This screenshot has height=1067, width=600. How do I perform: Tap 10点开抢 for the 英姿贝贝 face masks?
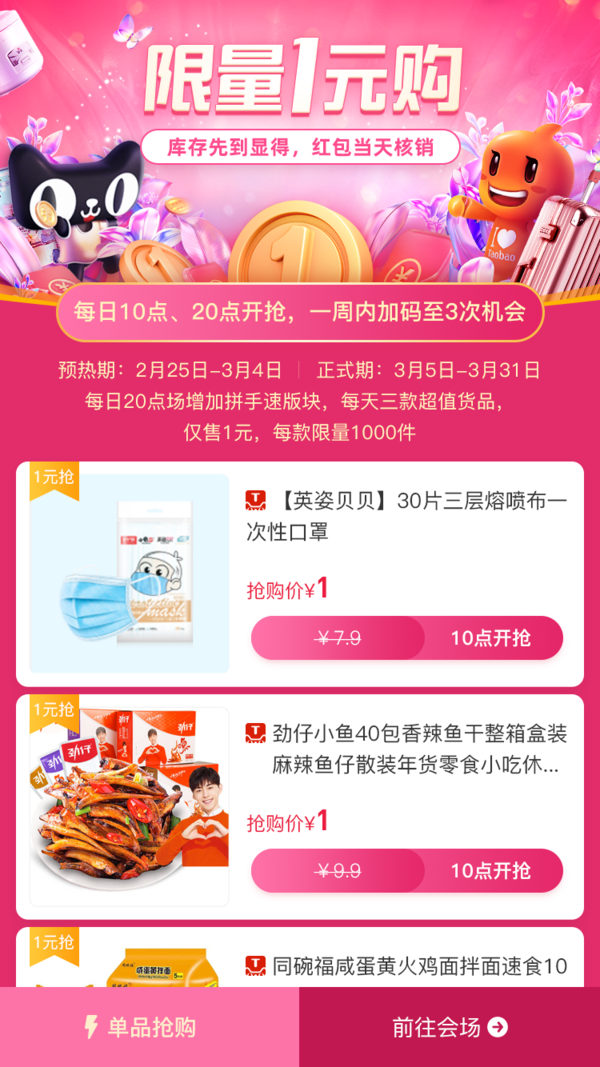pyautogui.click(x=491, y=638)
